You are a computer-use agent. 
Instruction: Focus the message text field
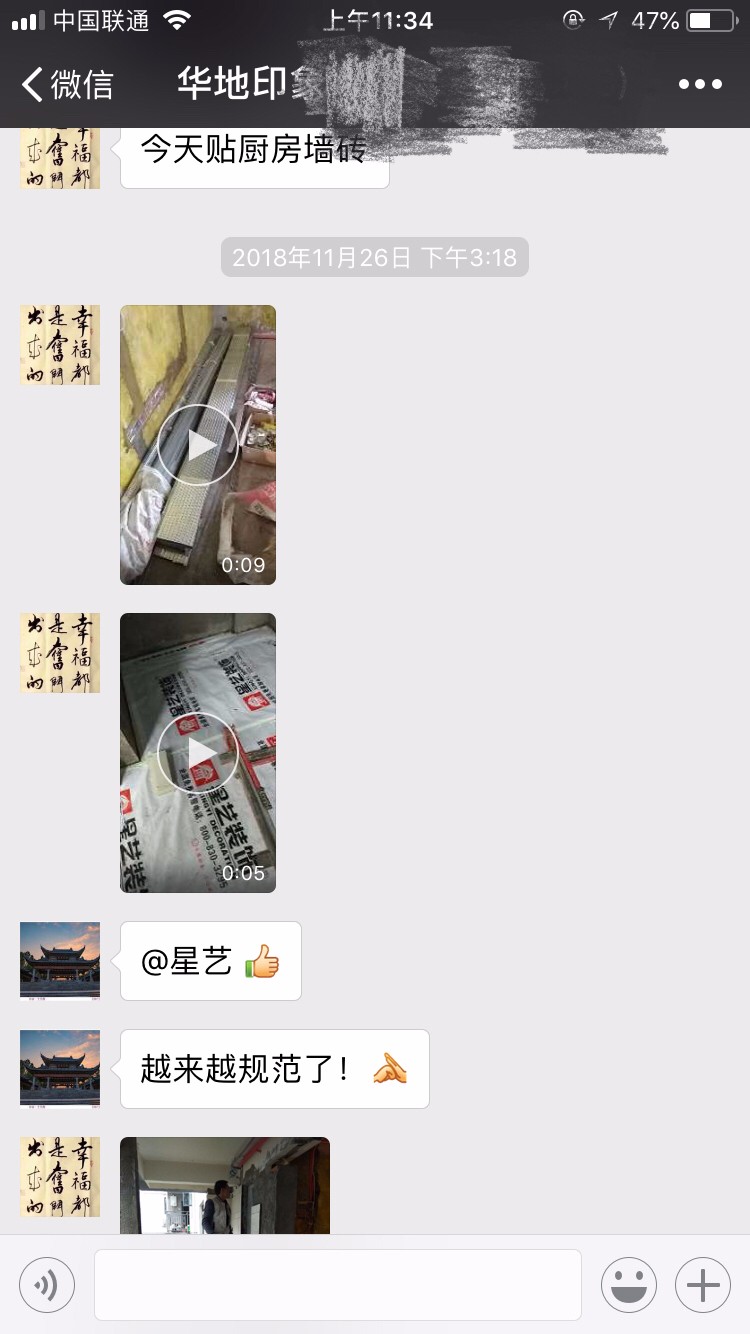click(338, 1284)
